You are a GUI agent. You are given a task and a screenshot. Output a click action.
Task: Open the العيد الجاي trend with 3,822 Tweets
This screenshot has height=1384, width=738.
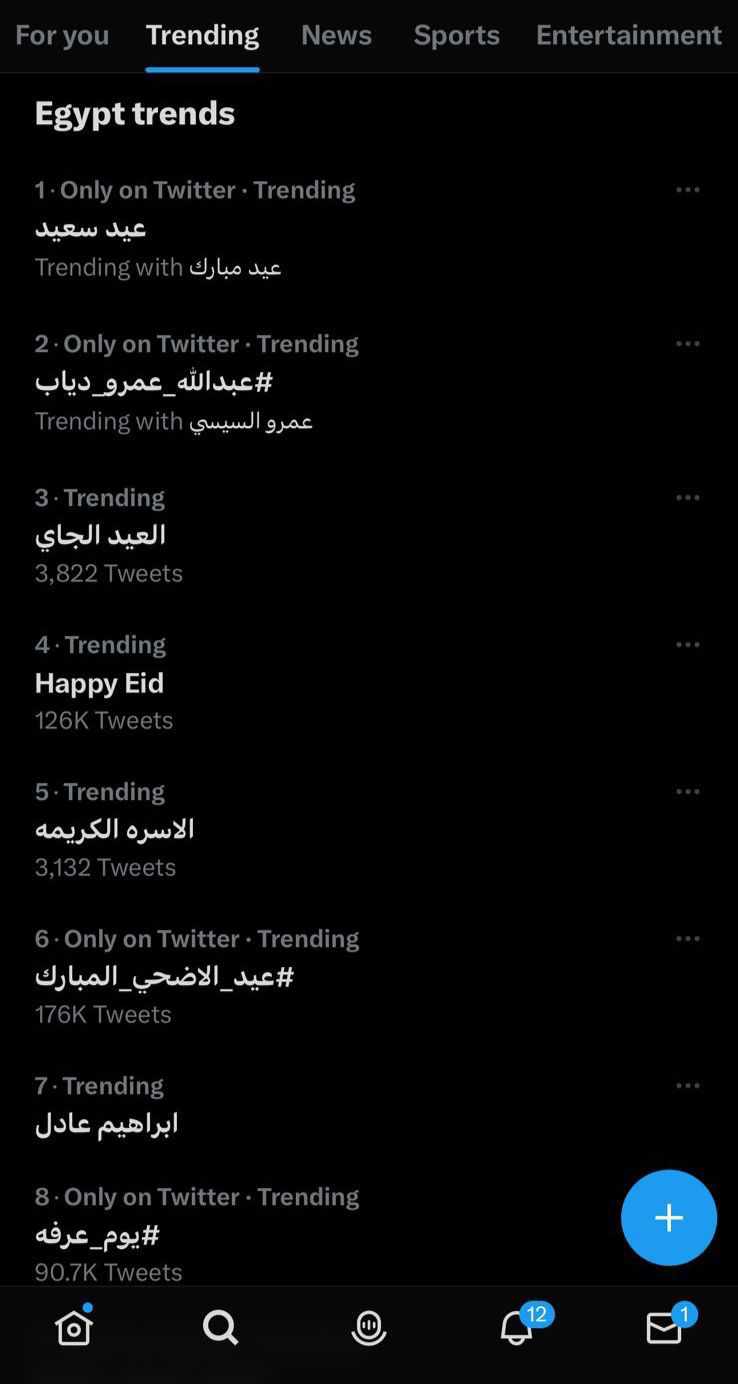pyautogui.click(x=100, y=535)
